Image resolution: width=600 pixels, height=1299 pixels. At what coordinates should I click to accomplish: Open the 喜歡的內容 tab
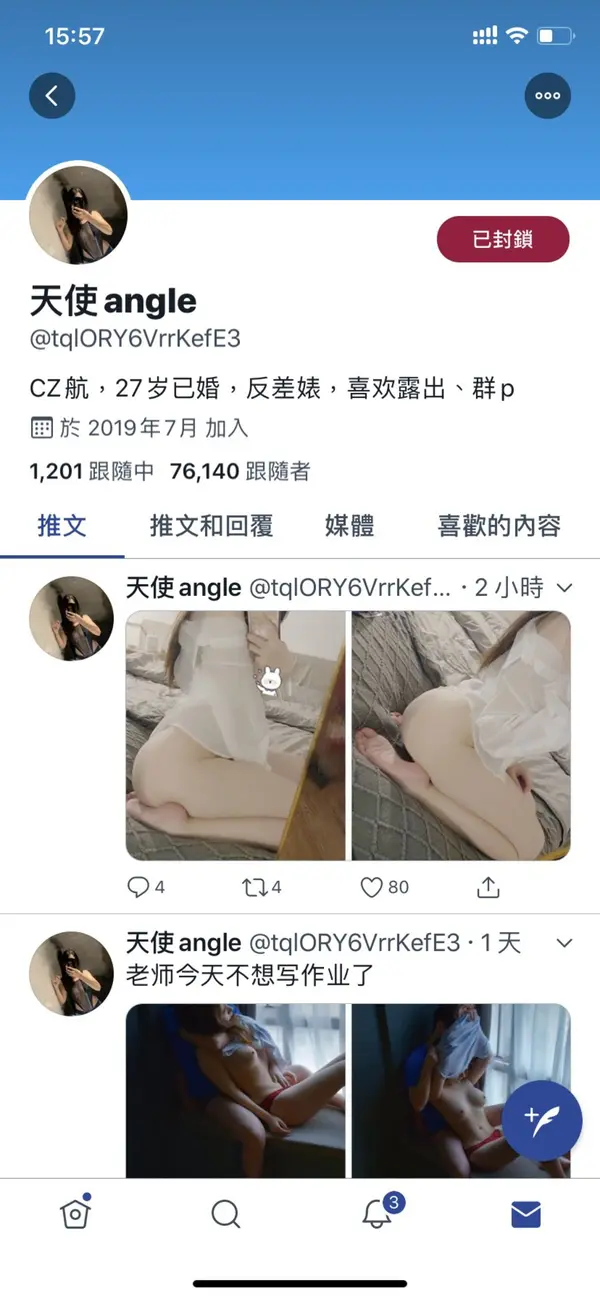(x=498, y=526)
